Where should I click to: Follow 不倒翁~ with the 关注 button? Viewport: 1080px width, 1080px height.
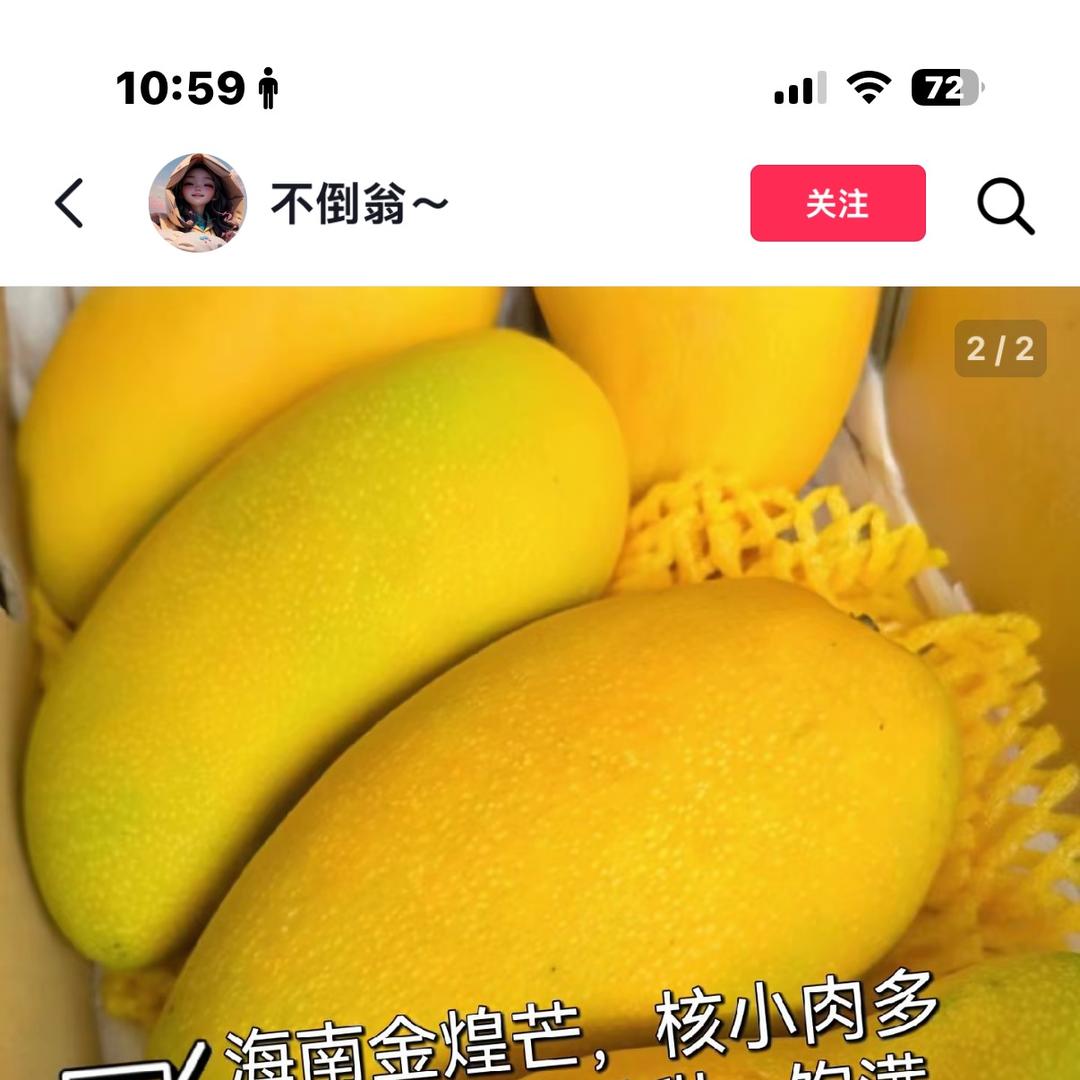(837, 203)
